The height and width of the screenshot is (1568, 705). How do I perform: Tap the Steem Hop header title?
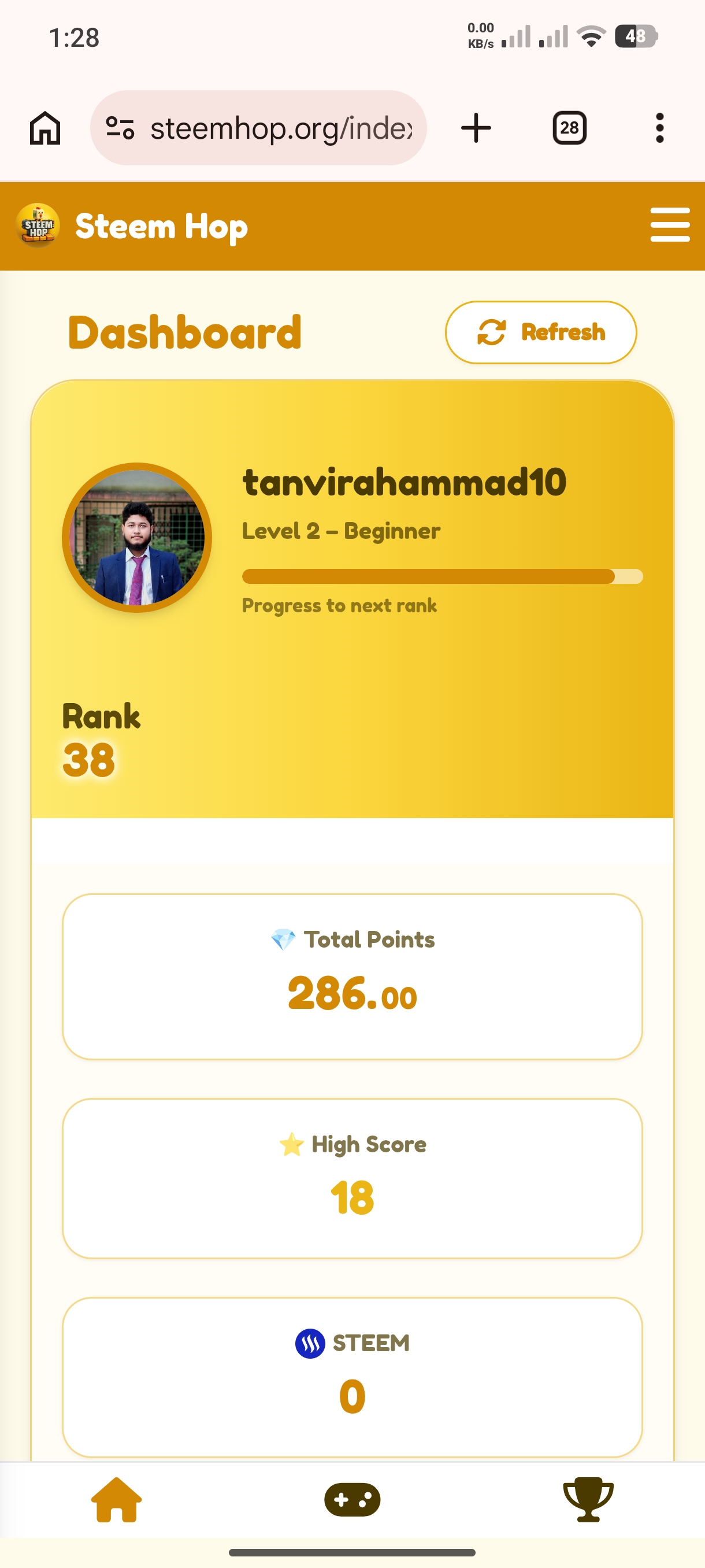161,227
